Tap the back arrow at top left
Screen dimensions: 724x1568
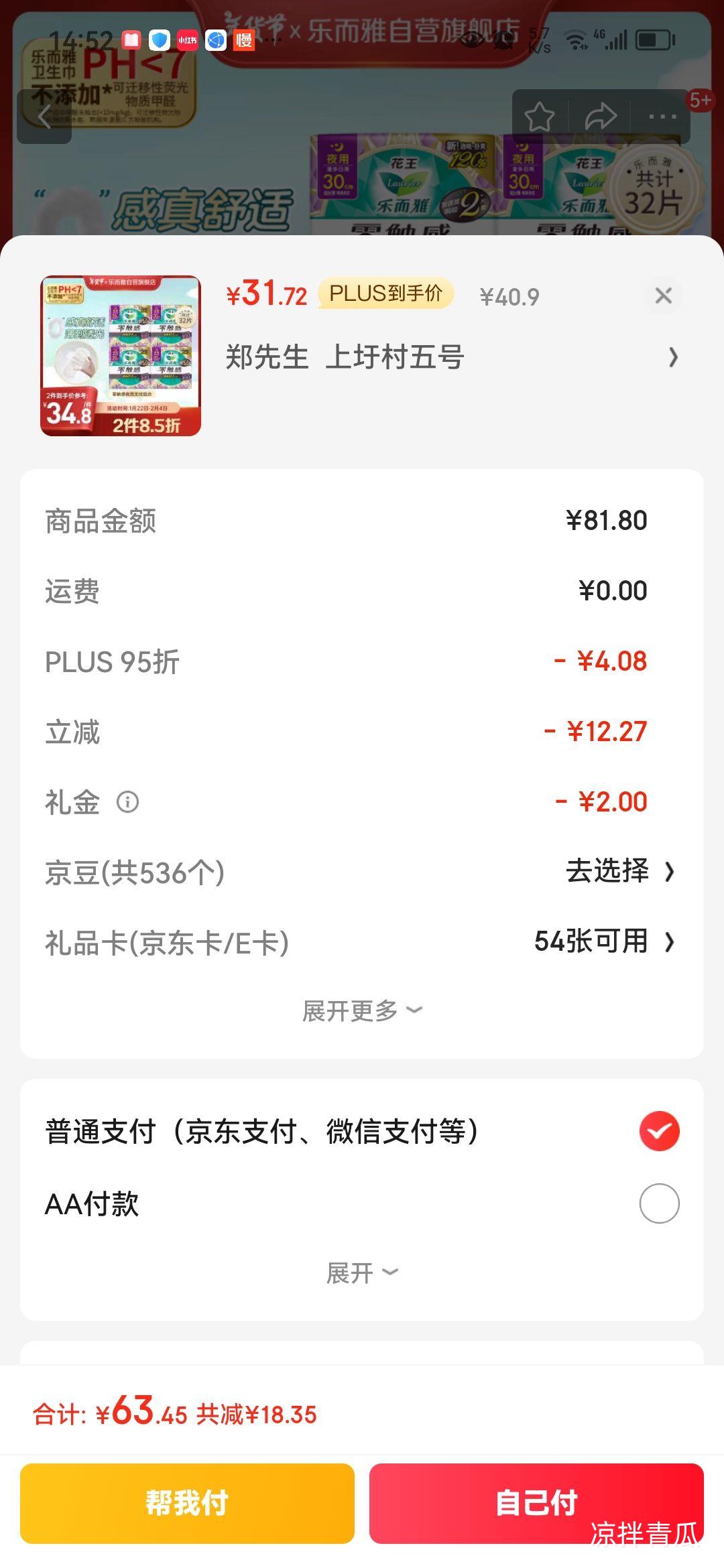point(44,115)
